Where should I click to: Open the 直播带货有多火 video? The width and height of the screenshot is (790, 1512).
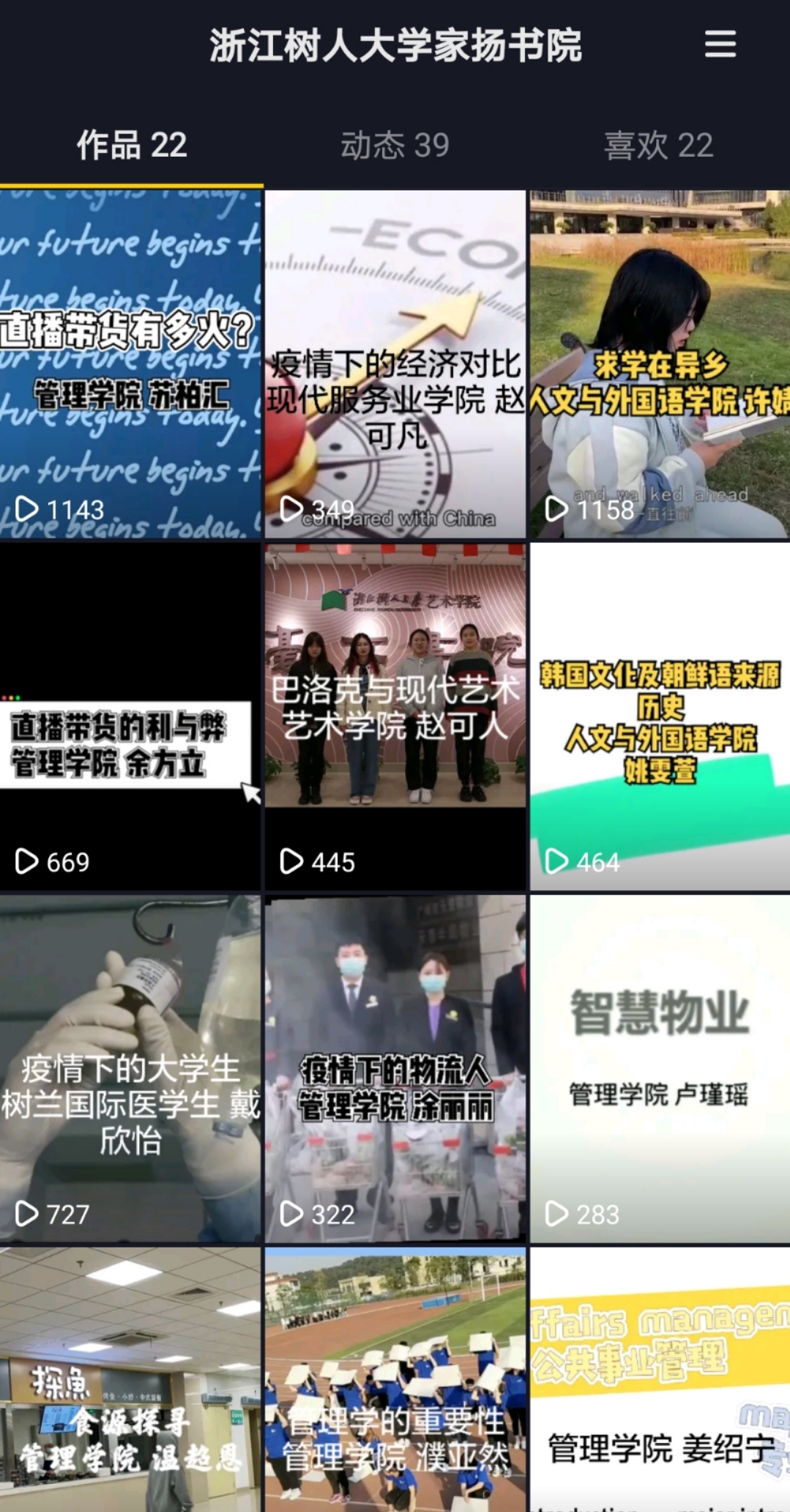tap(130, 364)
